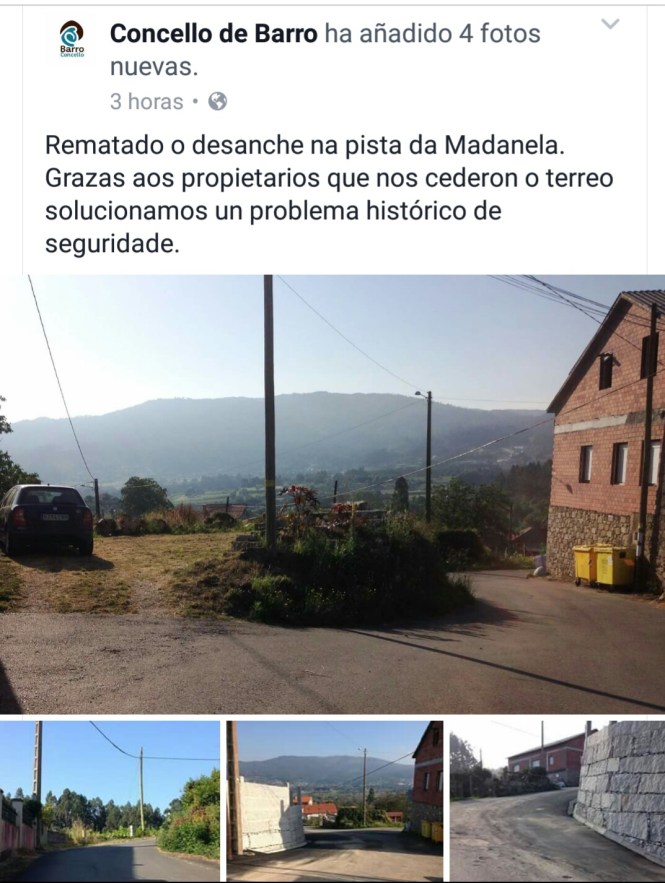View the small photo of the tree-lined road
Image resolution: width=665 pixels, height=883 pixels.
(x=109, y=800)
